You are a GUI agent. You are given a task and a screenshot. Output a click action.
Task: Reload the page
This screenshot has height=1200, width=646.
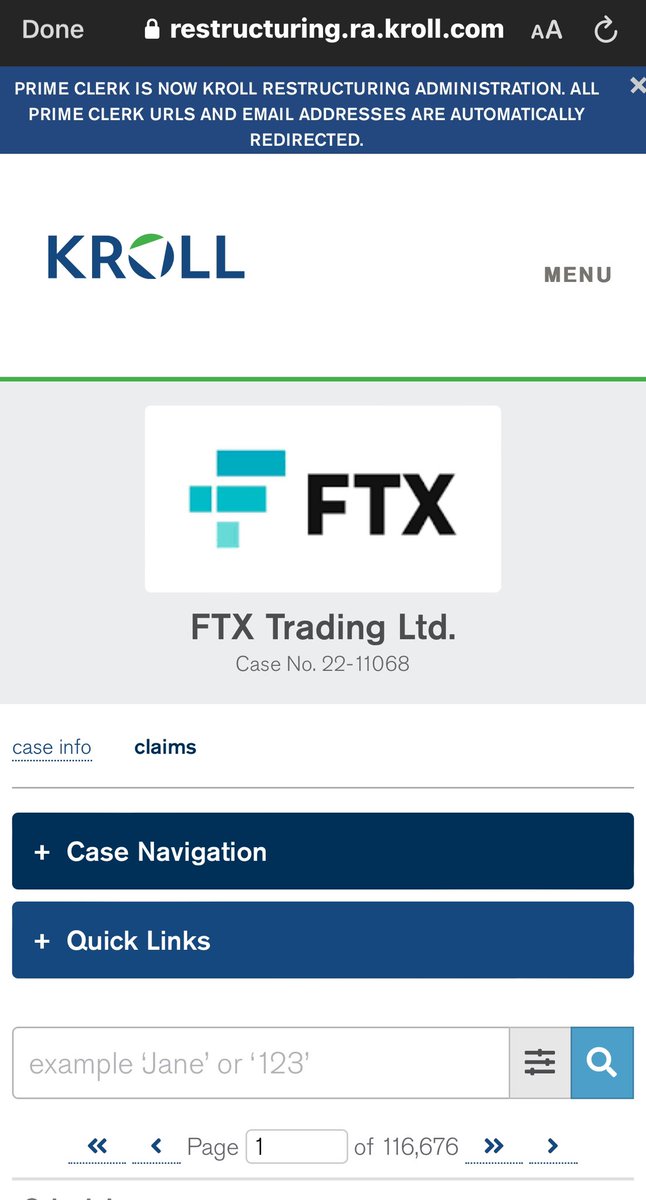point(606,31)
